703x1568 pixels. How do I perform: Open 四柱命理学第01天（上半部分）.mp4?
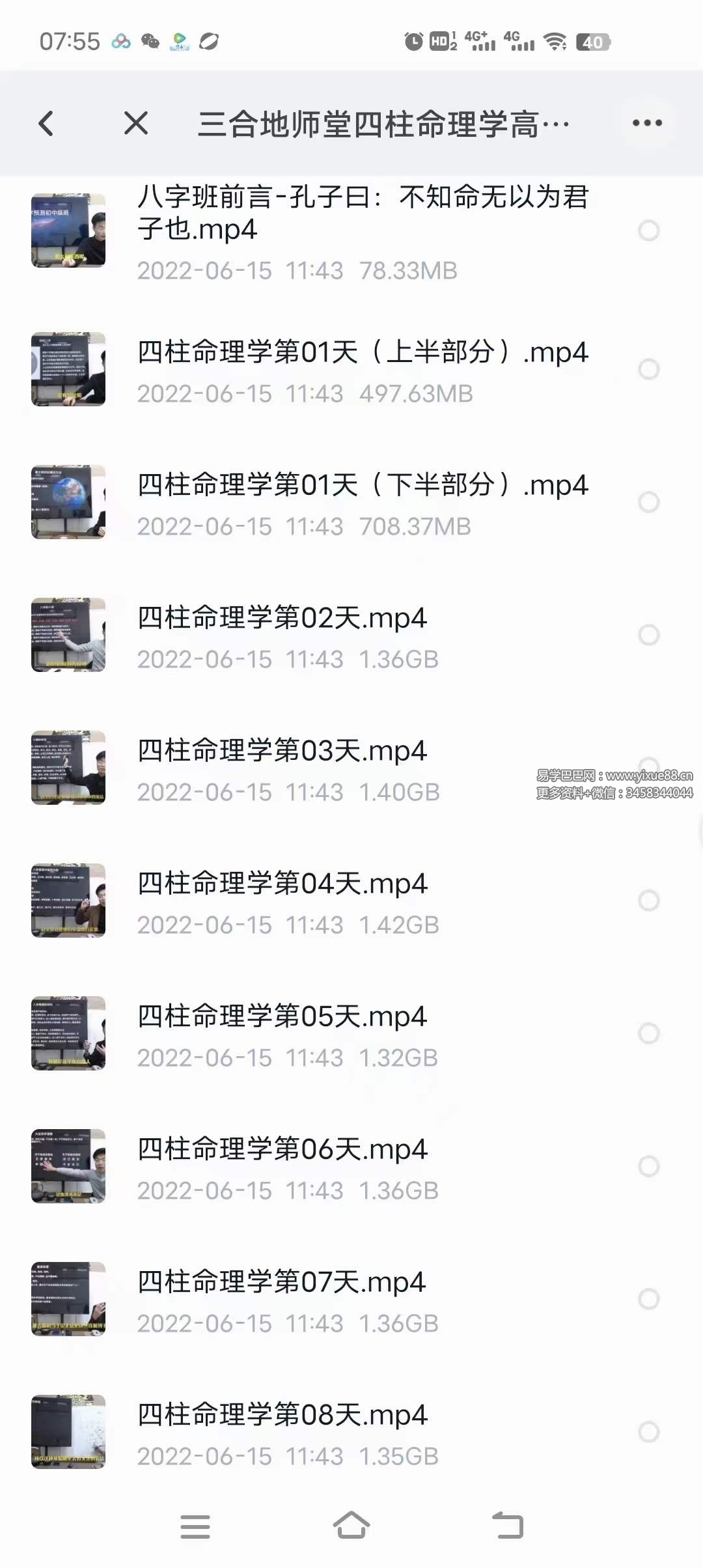point(362,354)
